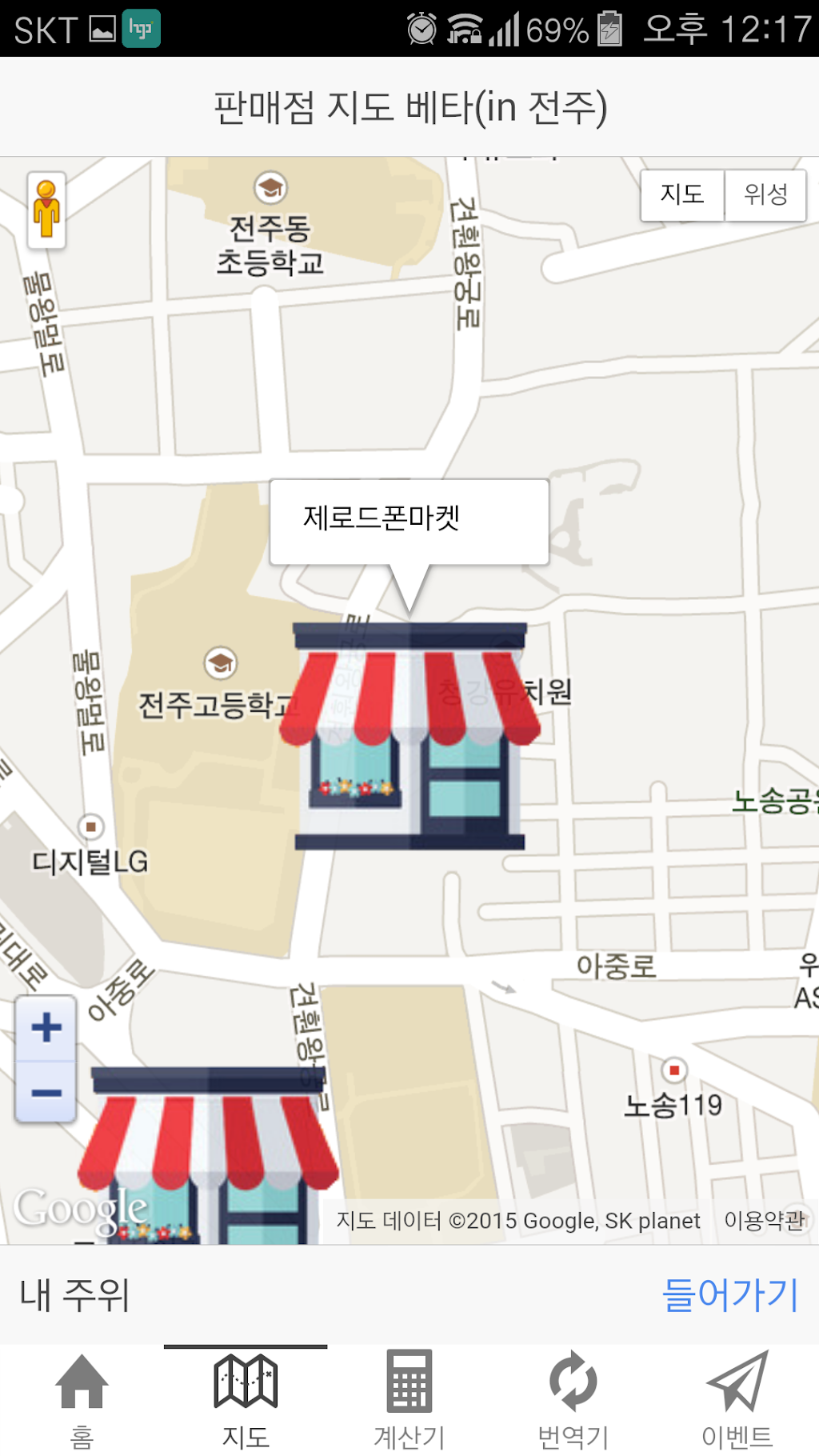
Task: Zoom in on the map
Action: (46, 1028)
